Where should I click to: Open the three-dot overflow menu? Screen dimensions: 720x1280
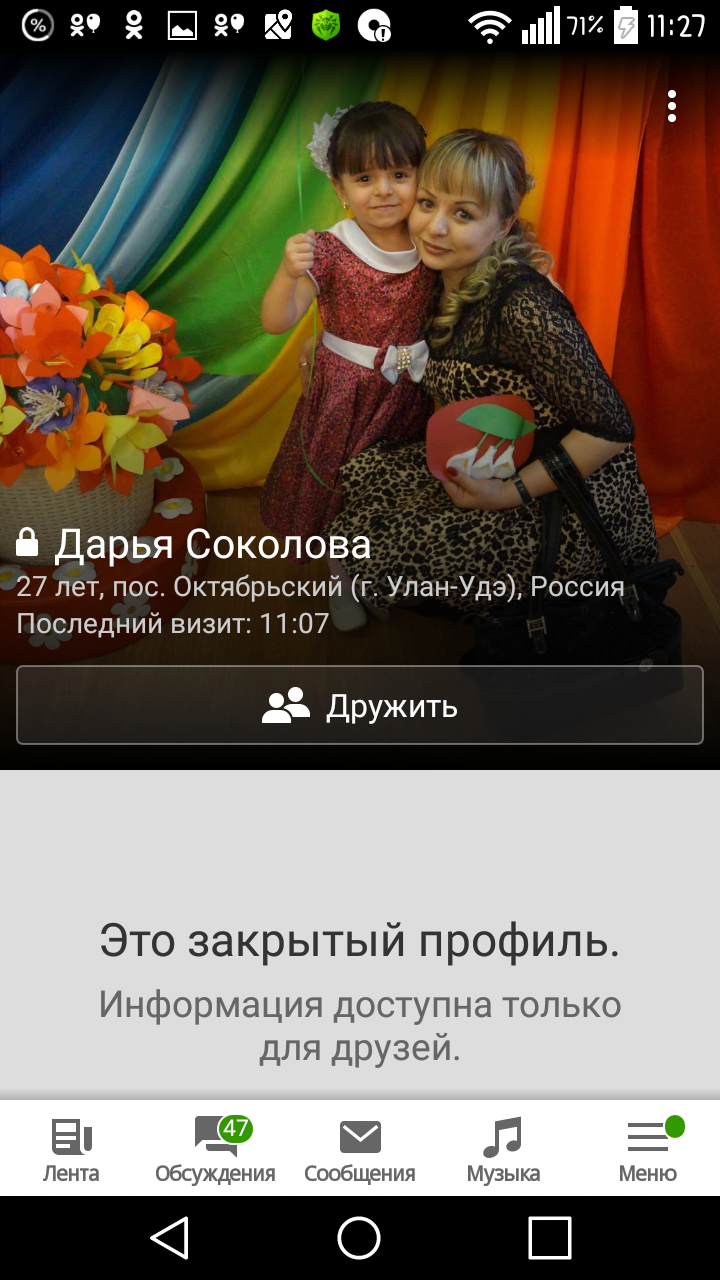[x=672, y=106]
